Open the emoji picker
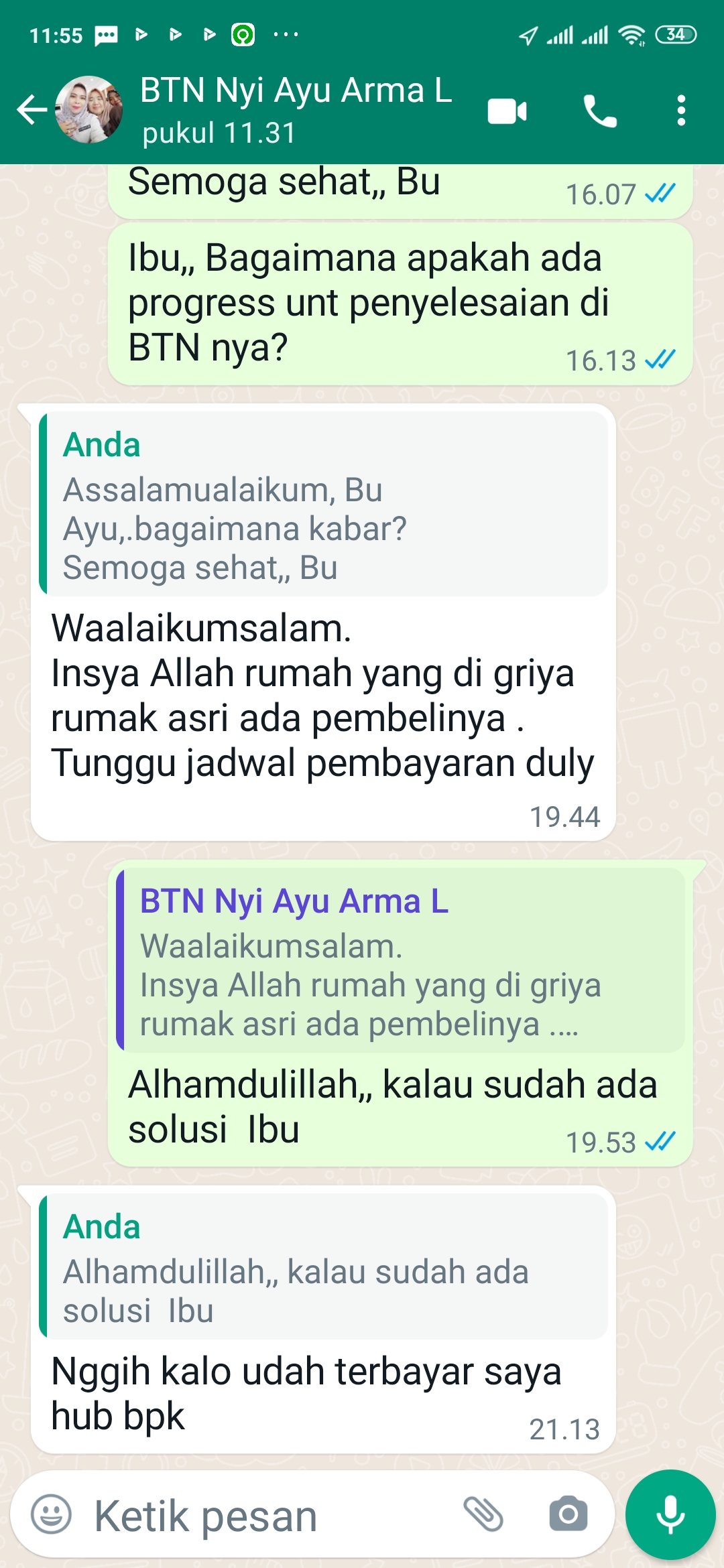Screen dimensions: 724x1568 pyautogui.click(x=51, y=1514)
